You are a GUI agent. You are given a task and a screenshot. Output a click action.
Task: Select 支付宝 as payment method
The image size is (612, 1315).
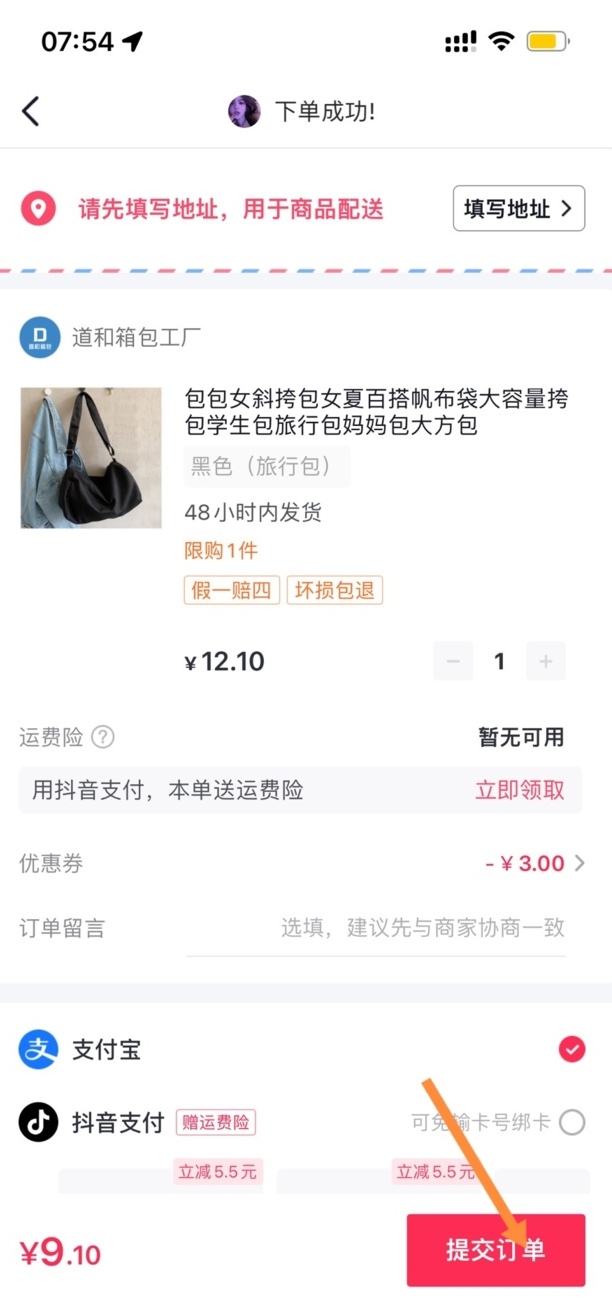(x=572, y=1049)
